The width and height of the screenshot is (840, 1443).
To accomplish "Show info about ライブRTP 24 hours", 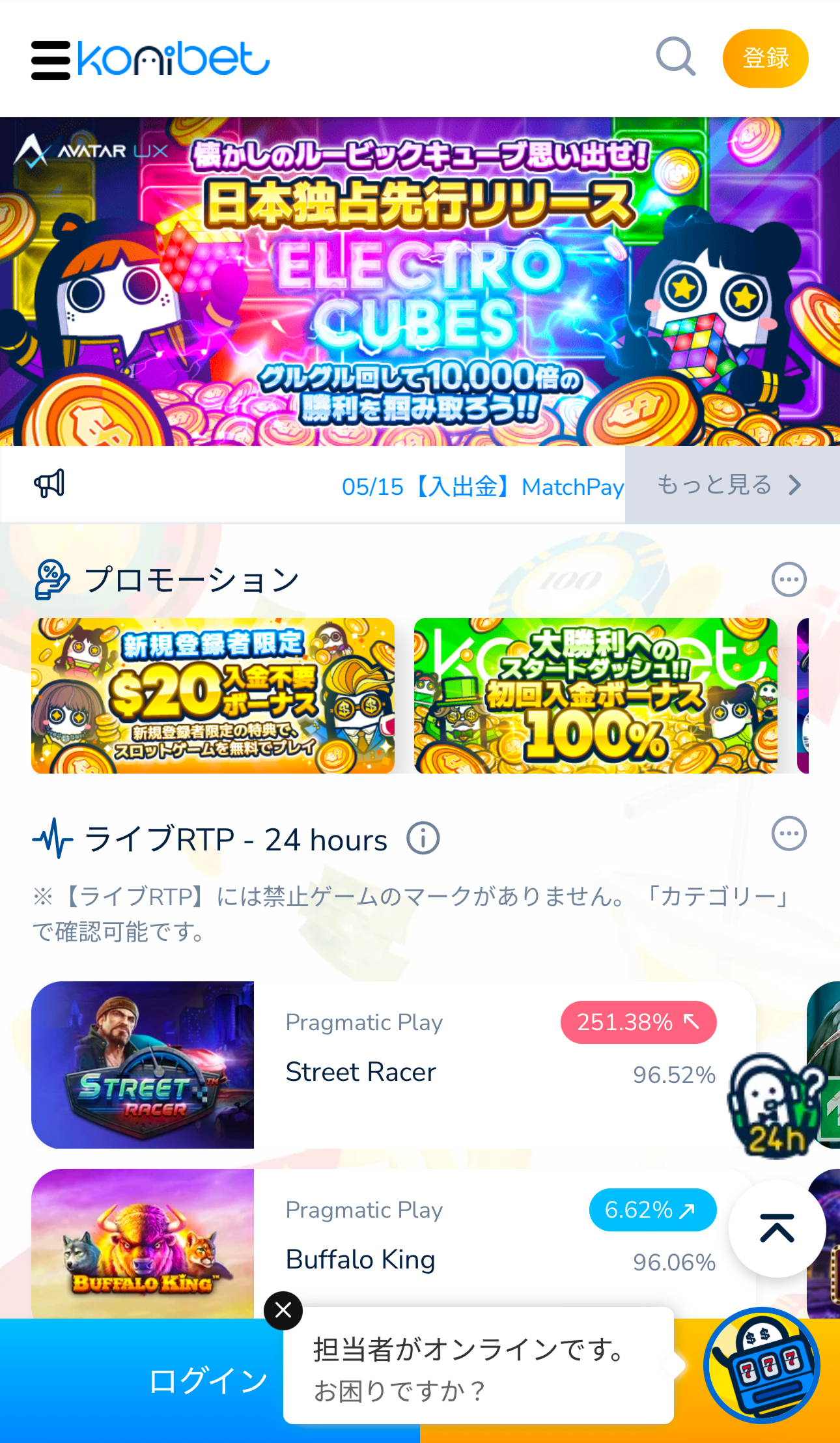I will [423, 839].
